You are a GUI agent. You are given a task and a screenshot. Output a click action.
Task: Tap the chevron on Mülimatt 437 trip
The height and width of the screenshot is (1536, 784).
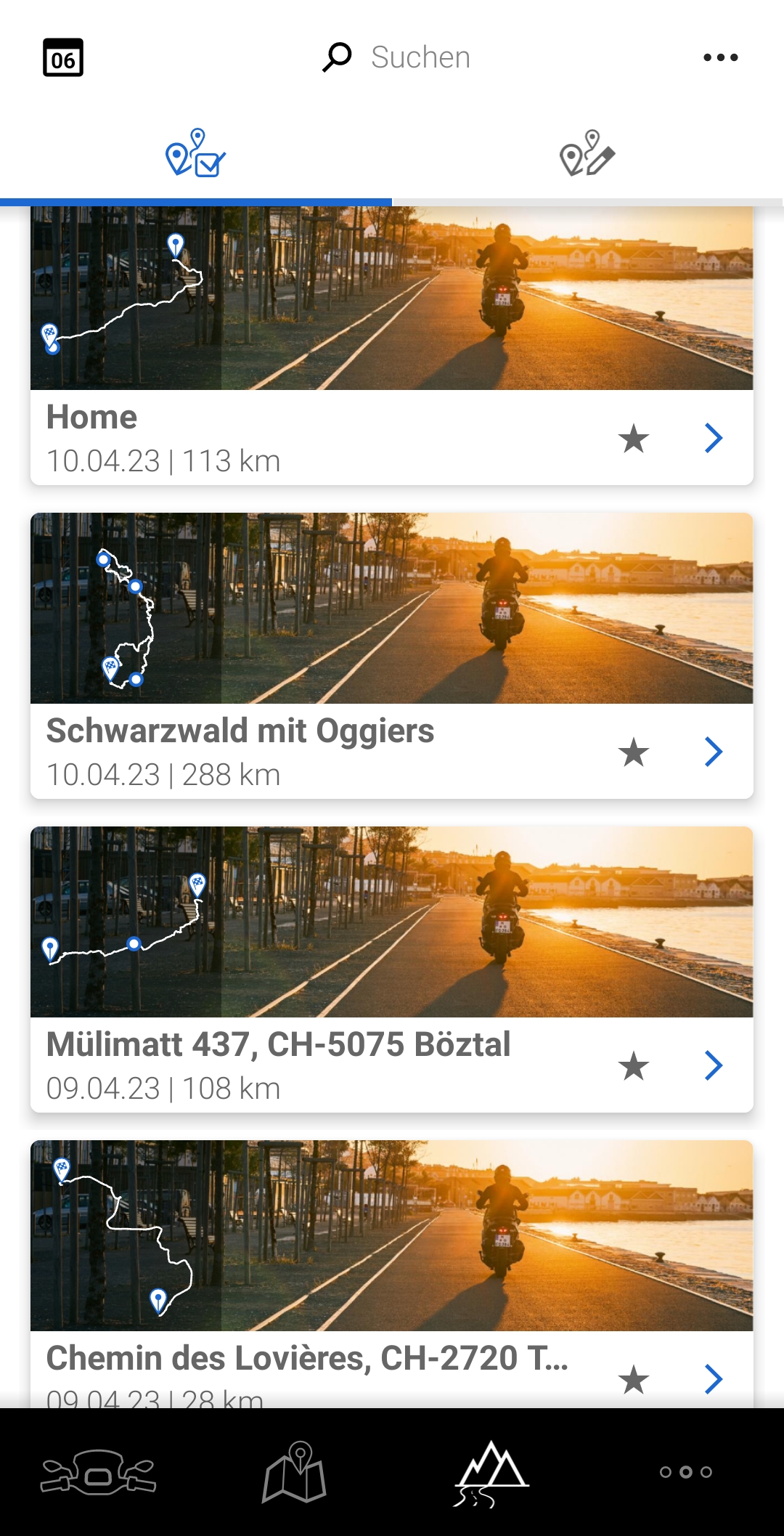click(714, 1066)
